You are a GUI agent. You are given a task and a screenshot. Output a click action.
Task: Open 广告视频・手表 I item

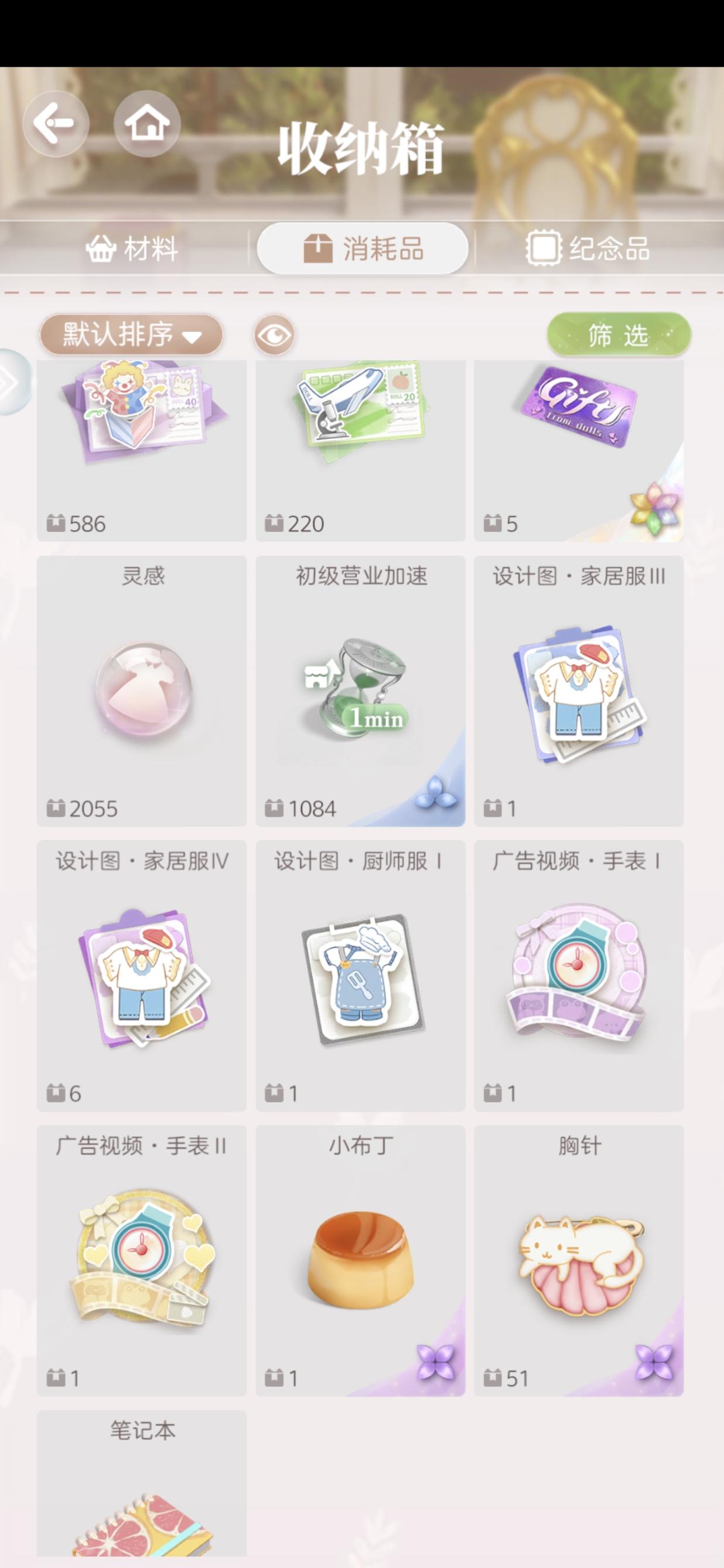click(x=579, y=975)
